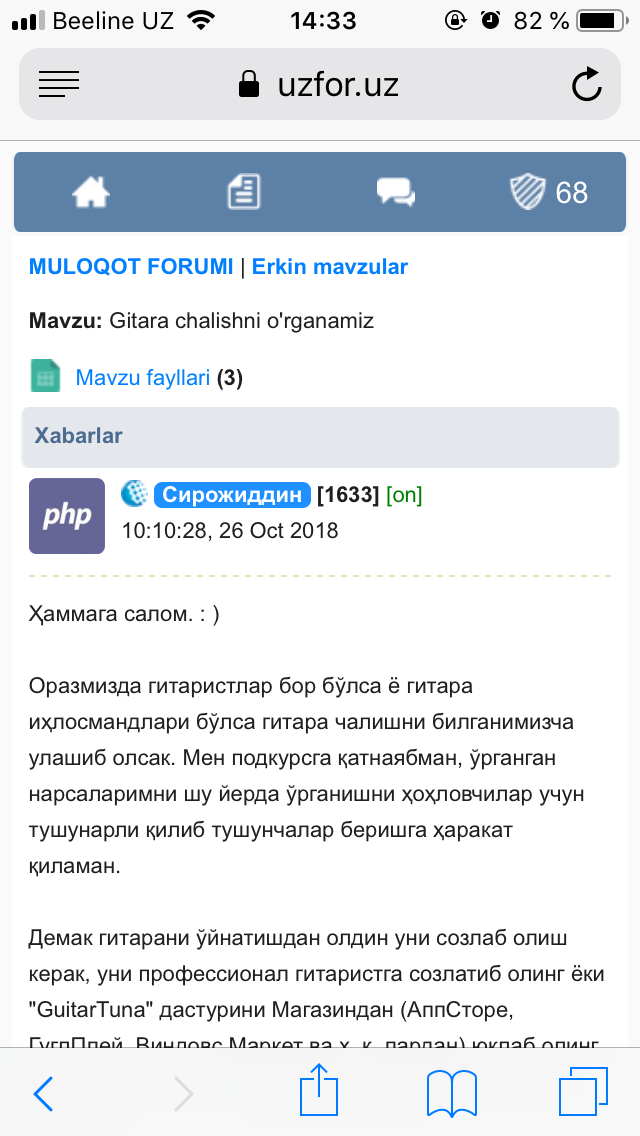This screenshot has height=1136, width=640.
Task: Share this page
Action: (x=320, y=1091)
